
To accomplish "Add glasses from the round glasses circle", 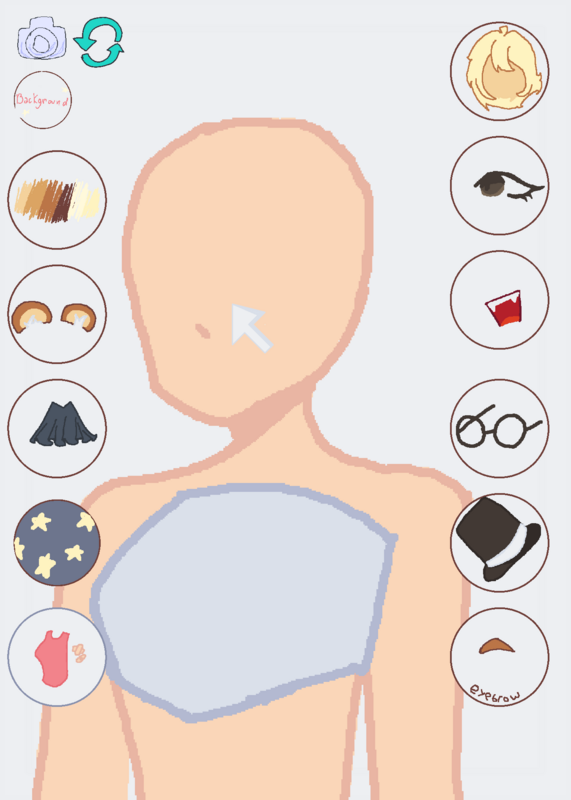I will [x=500, y=429].
